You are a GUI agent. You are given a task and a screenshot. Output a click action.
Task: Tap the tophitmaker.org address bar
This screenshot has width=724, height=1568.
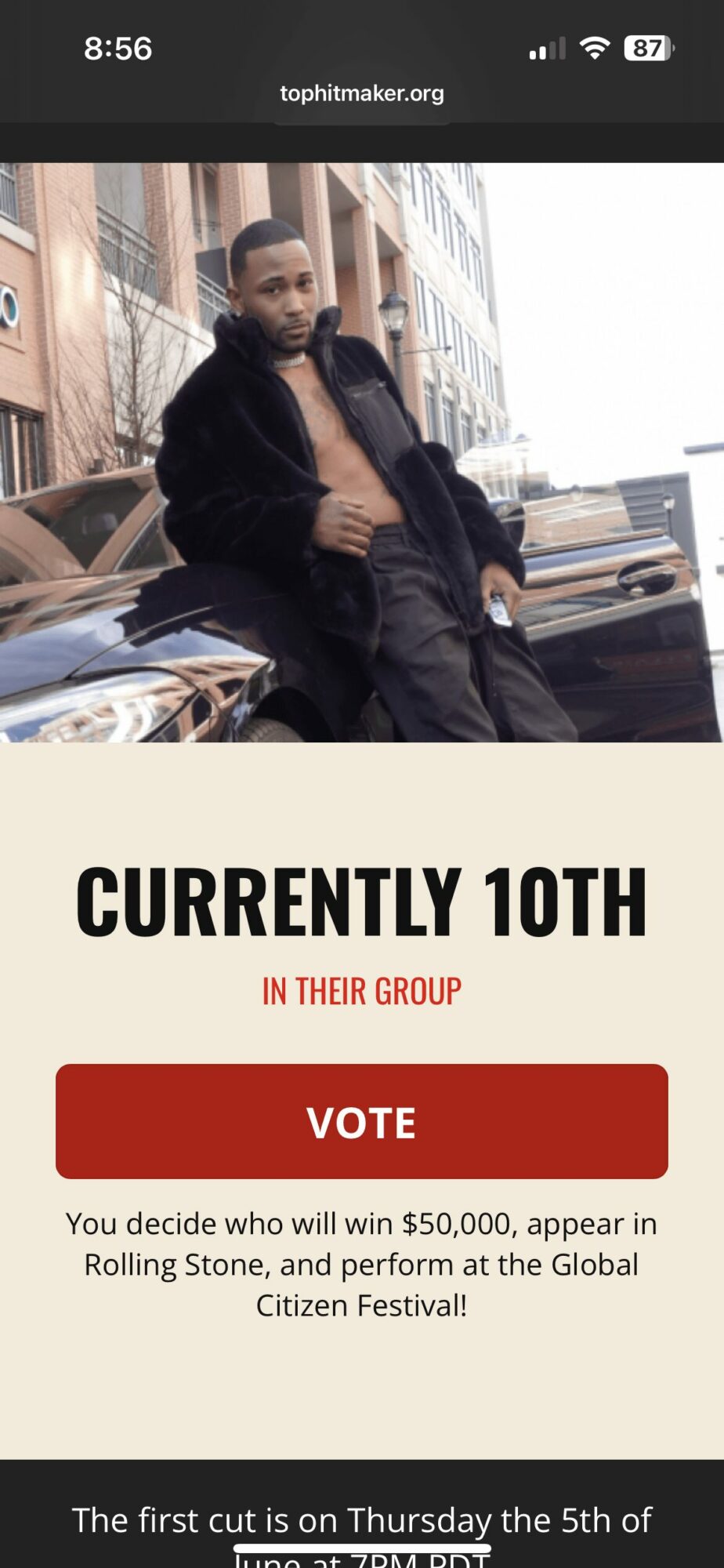(361, 93)
